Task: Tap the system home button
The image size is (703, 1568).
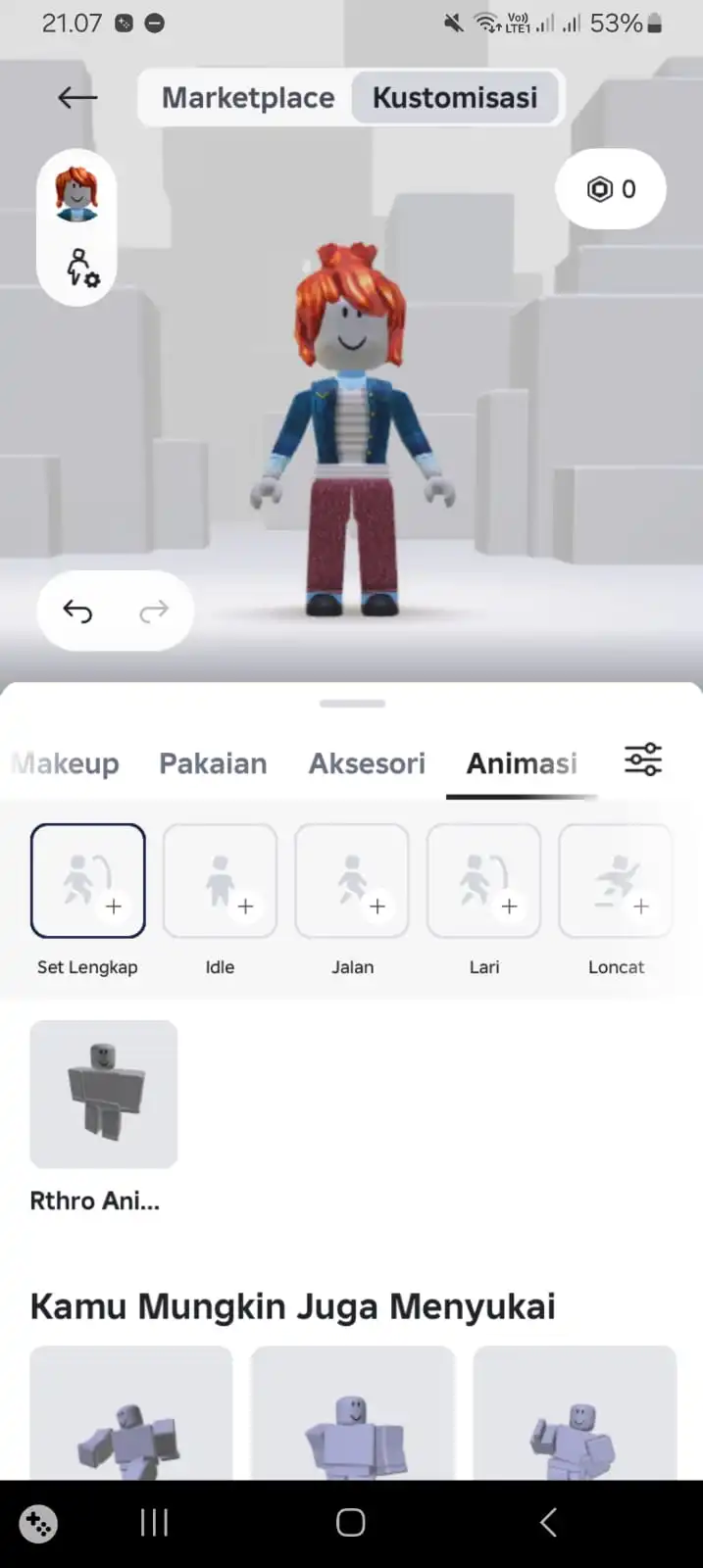Action: coord(351,1522)
